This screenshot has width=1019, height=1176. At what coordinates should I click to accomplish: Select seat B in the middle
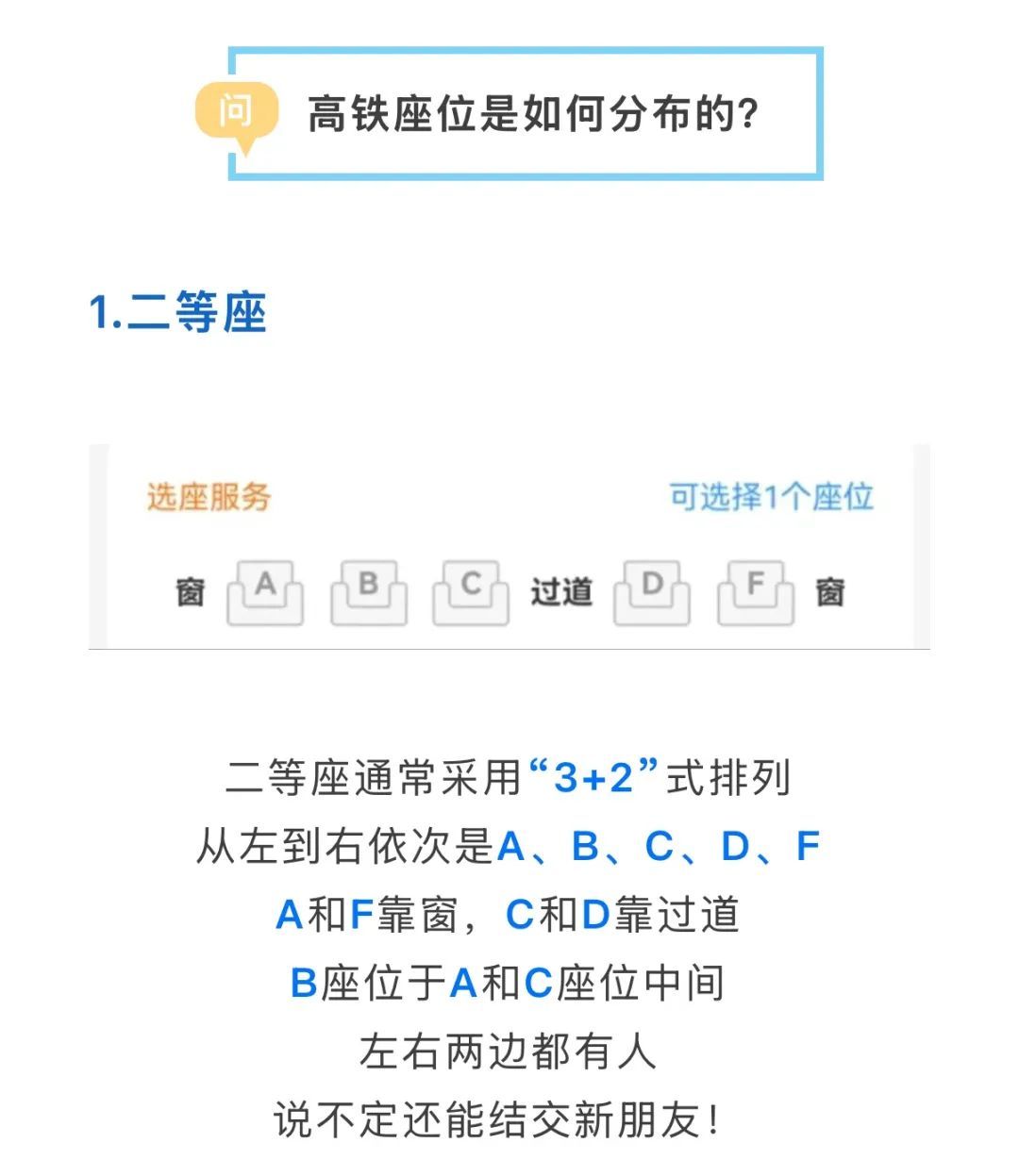367,591
